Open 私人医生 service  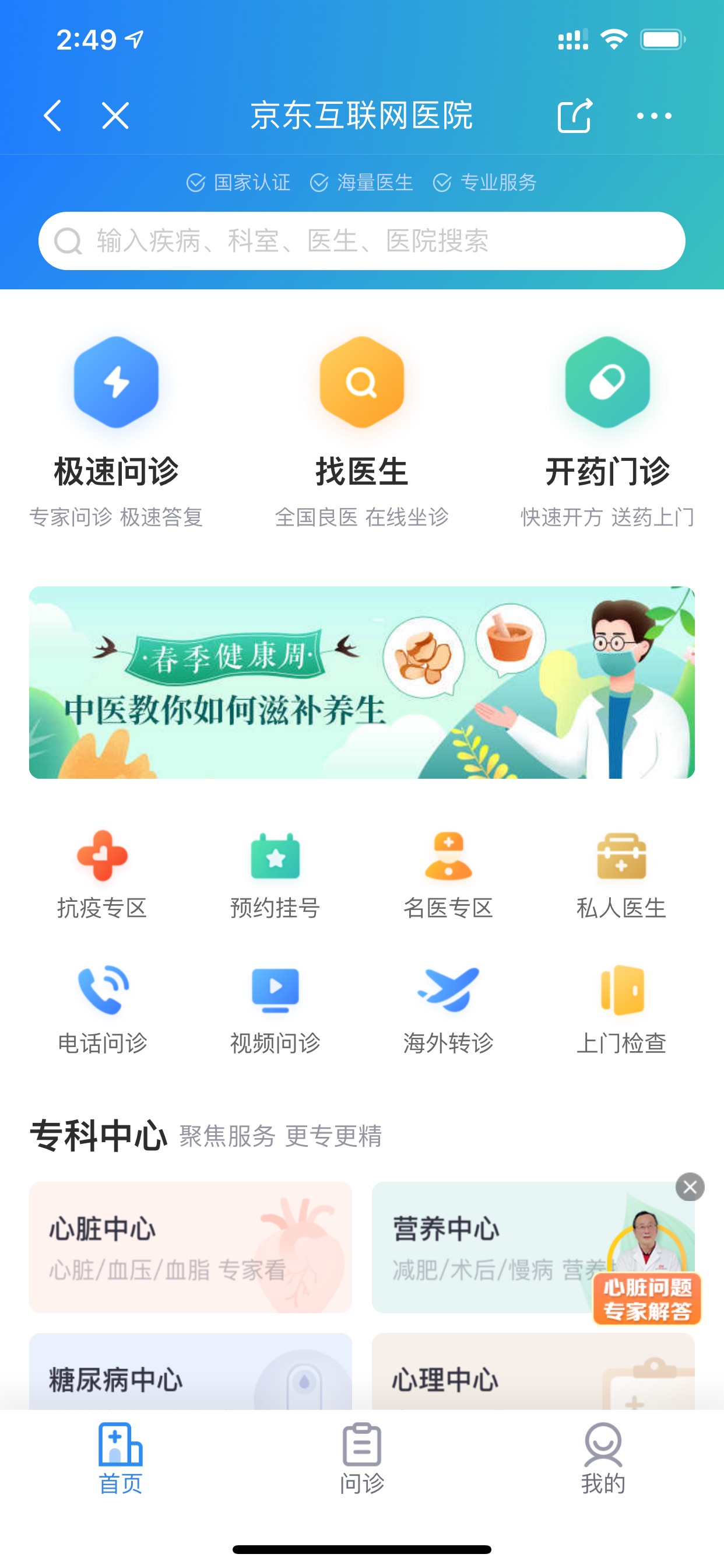(621, 874)
